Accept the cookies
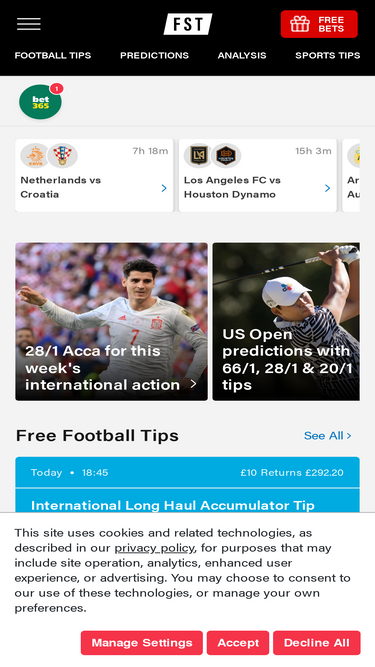 point(238,643)
